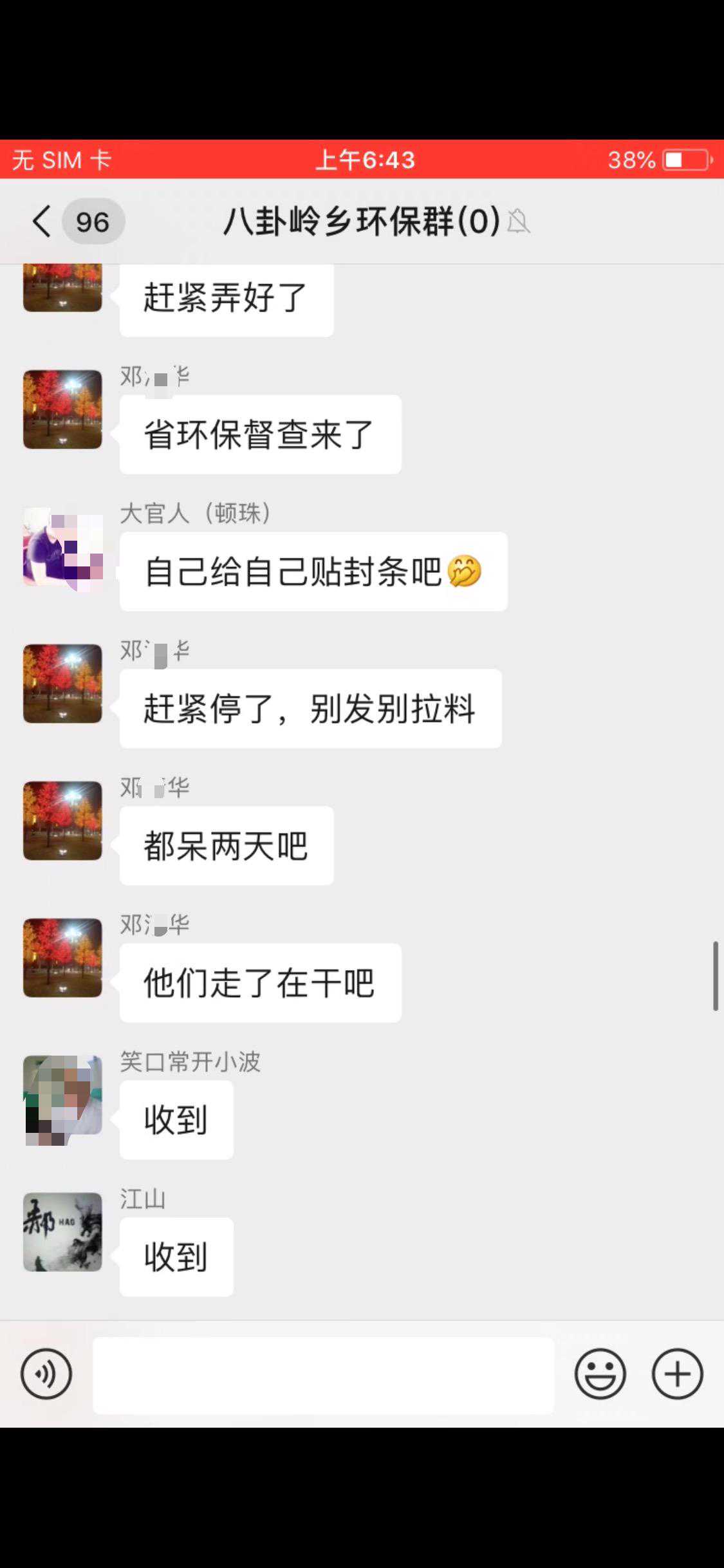The width and height of the screenshot is (724, 1568).
Task: Switch to voice message input
Action: click(x=46, y=1374)
